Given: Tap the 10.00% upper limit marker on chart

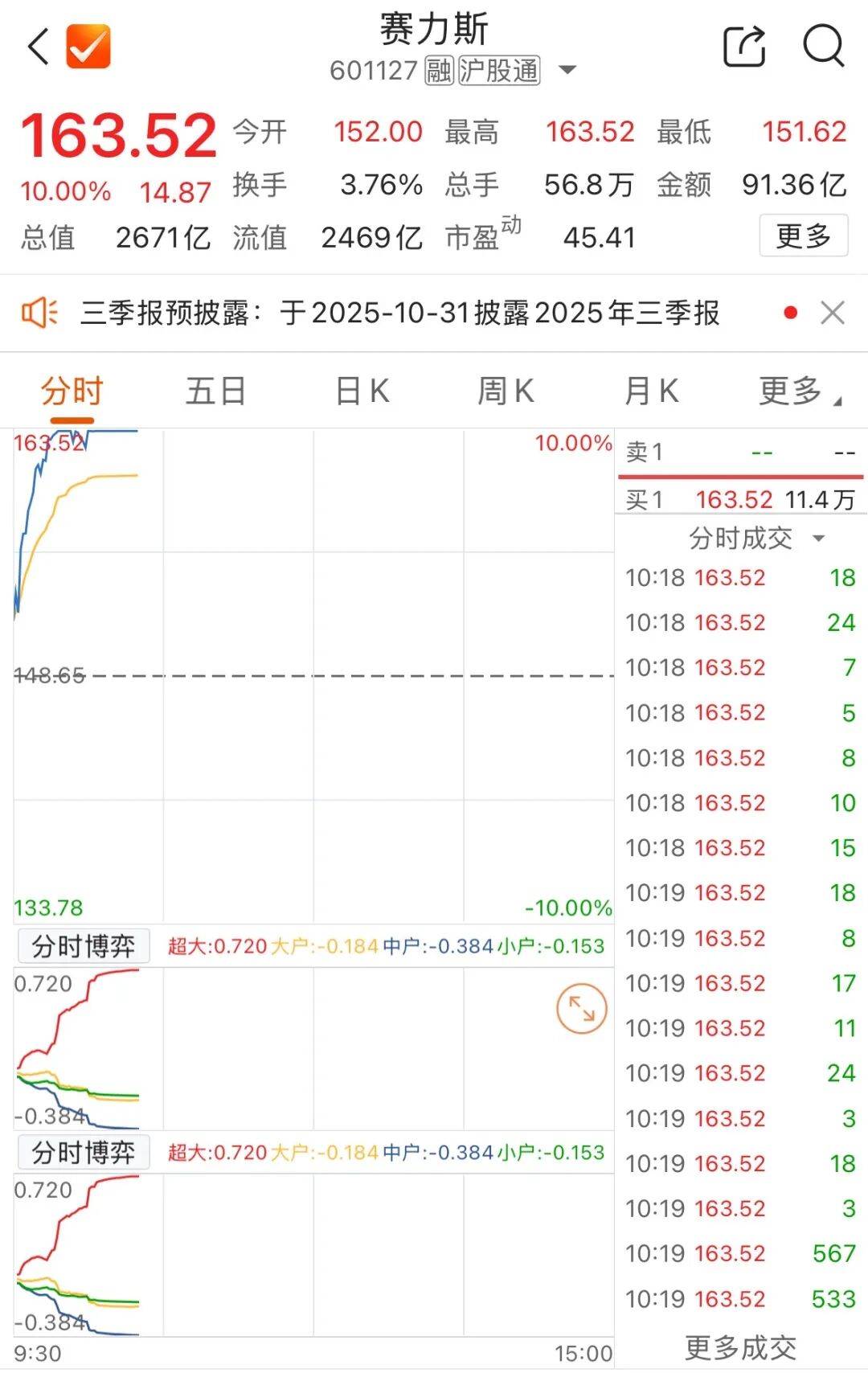Looking at the screenshot, I should (572, 443).
